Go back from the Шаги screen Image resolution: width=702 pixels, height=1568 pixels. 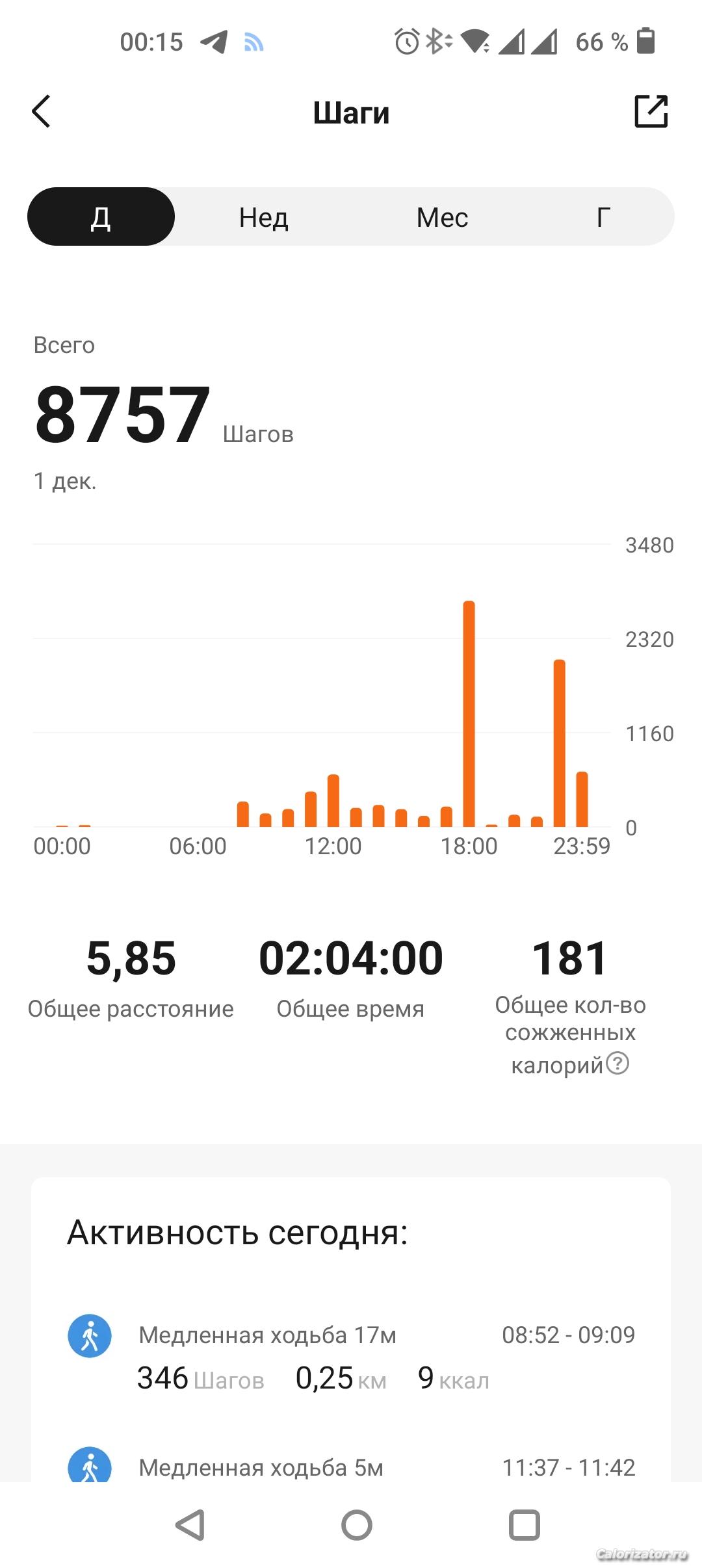pos(42,112)
